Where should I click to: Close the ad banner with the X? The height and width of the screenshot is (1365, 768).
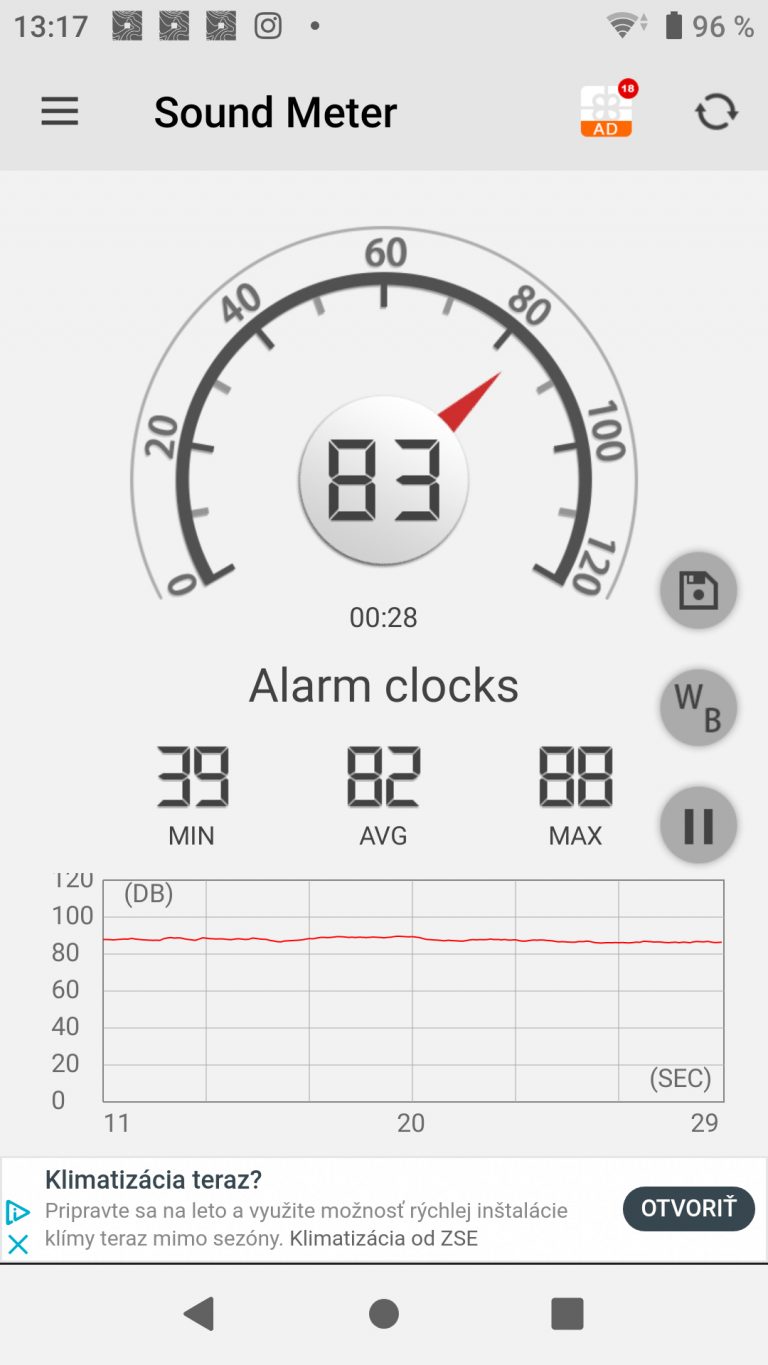coord(18,1244)
